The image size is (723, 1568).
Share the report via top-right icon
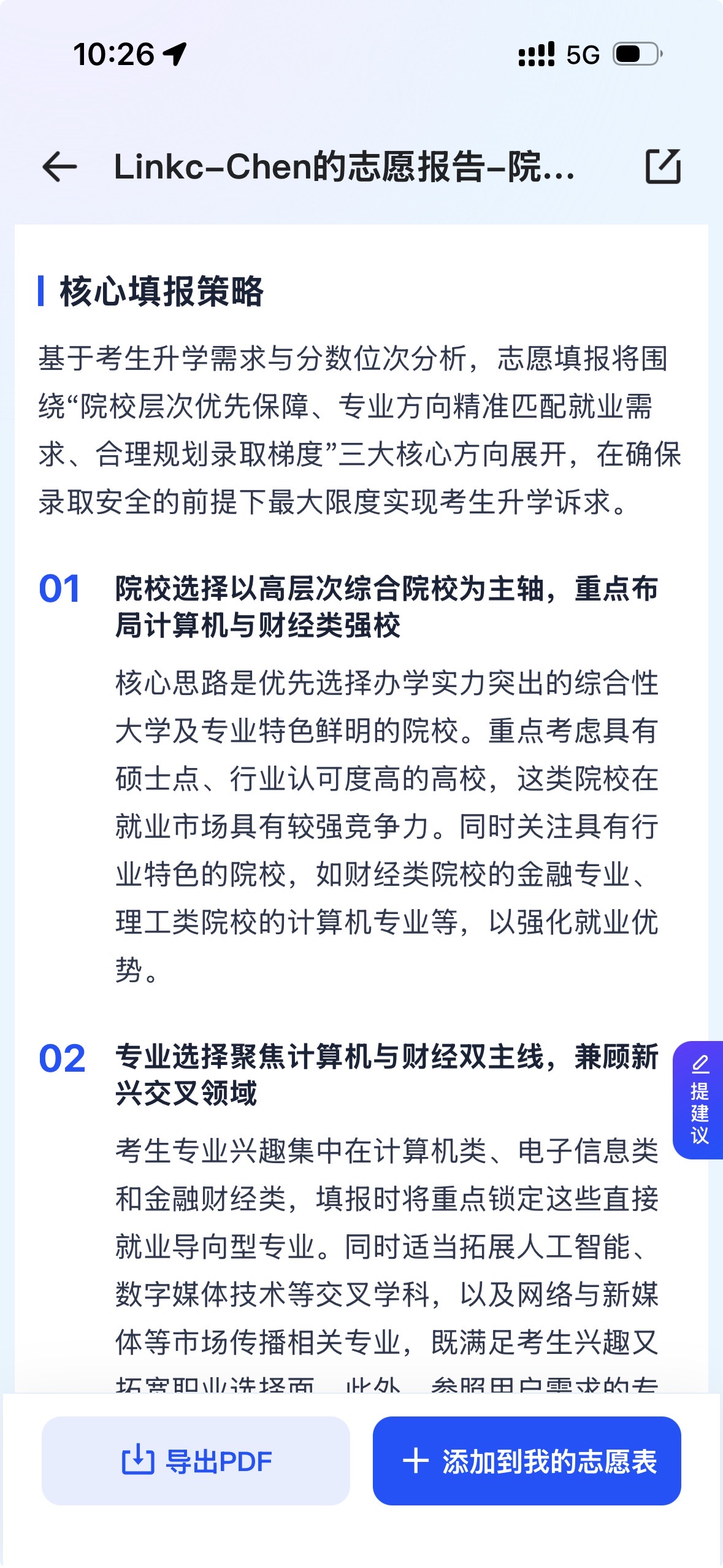(664, 166)
